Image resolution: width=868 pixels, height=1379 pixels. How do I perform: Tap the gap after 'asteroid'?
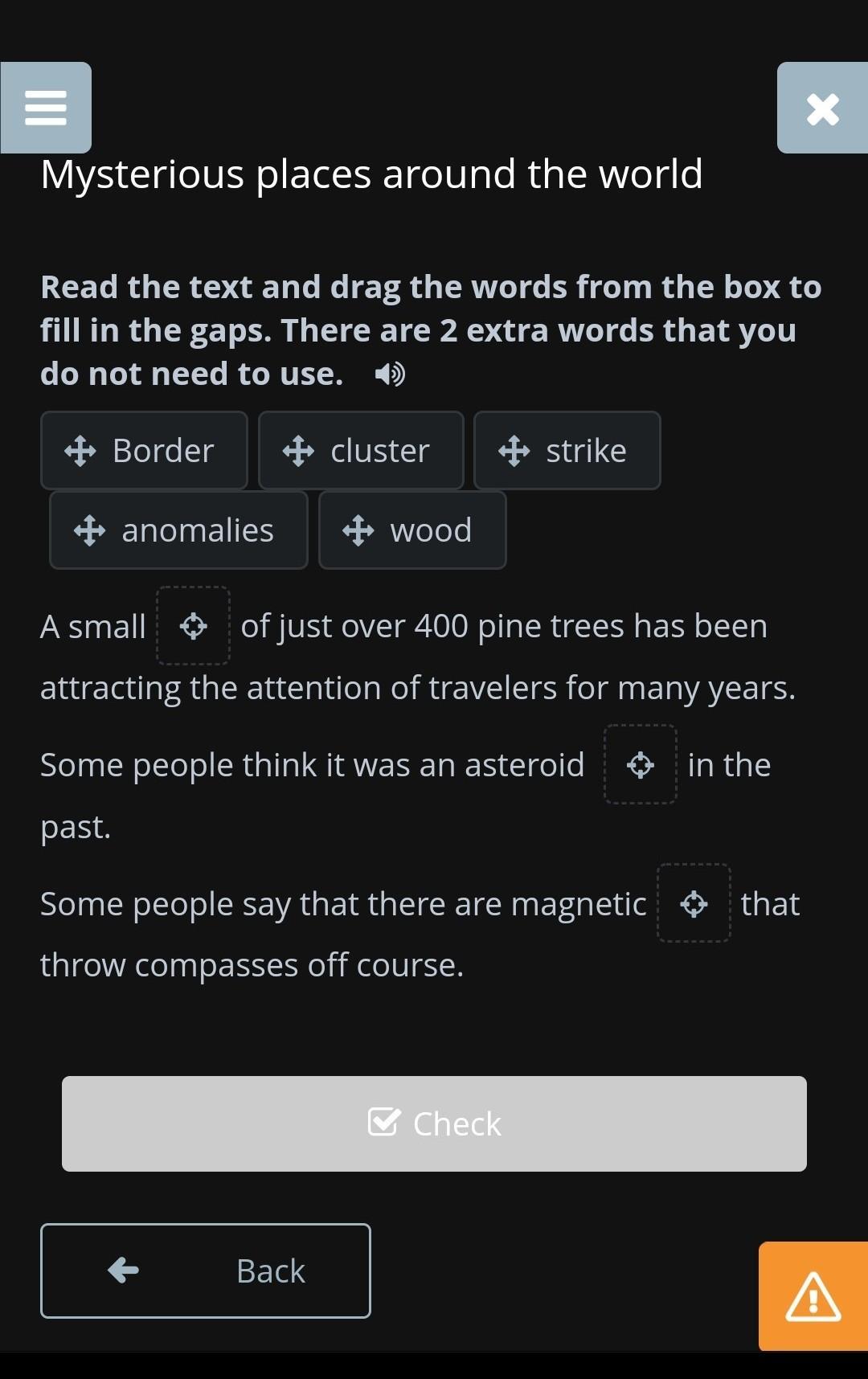click(640, 765)
